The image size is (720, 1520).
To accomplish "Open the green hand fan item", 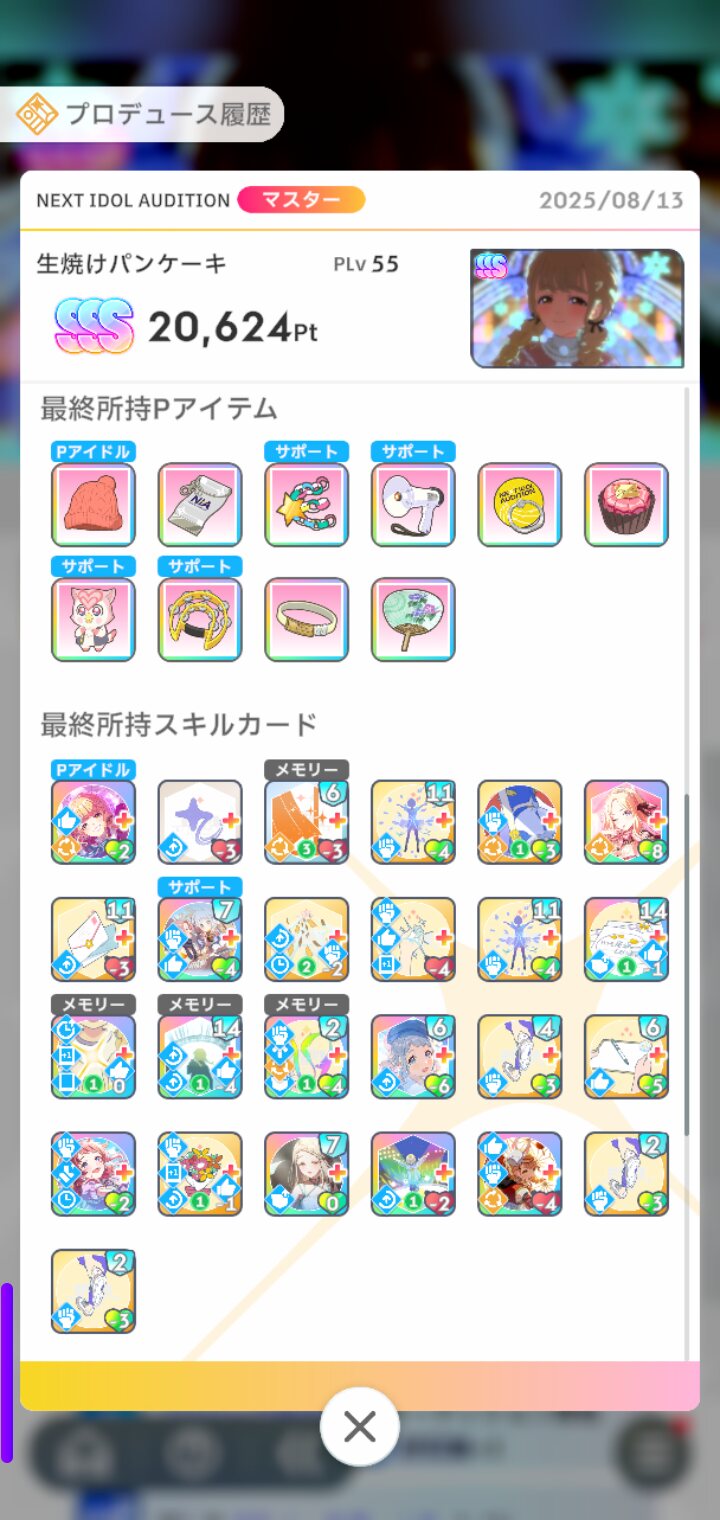I will [413, 620].
